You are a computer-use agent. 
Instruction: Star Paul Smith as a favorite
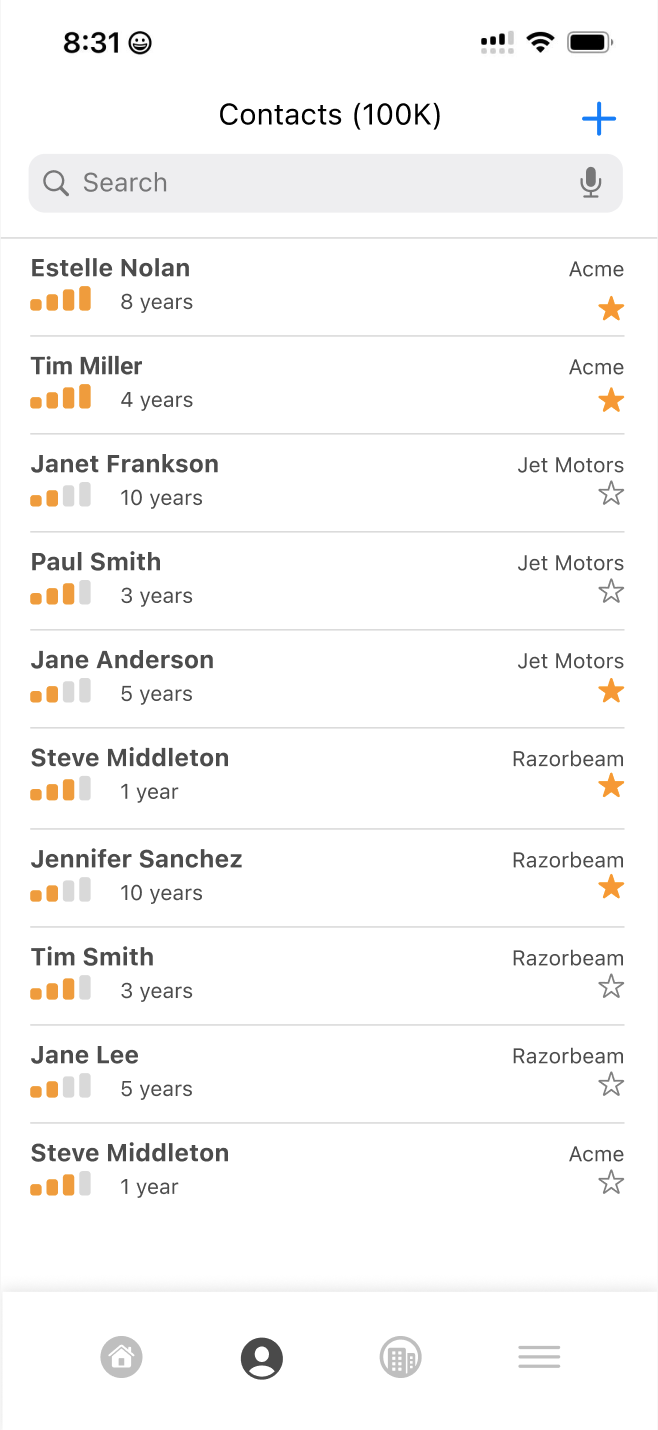611,592
